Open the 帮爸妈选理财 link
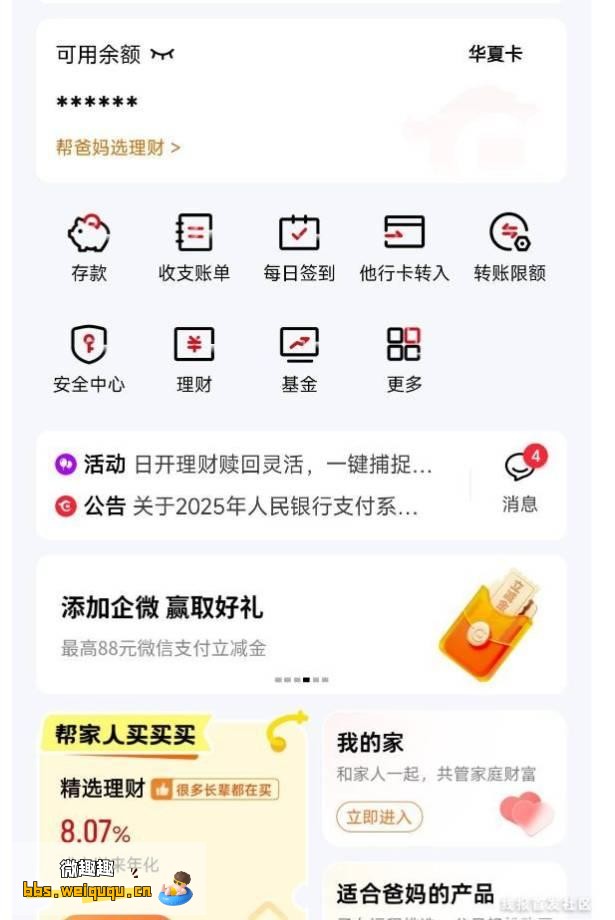Screen dimensions: 615x920 pyautogui.click(x=118, y=148)
